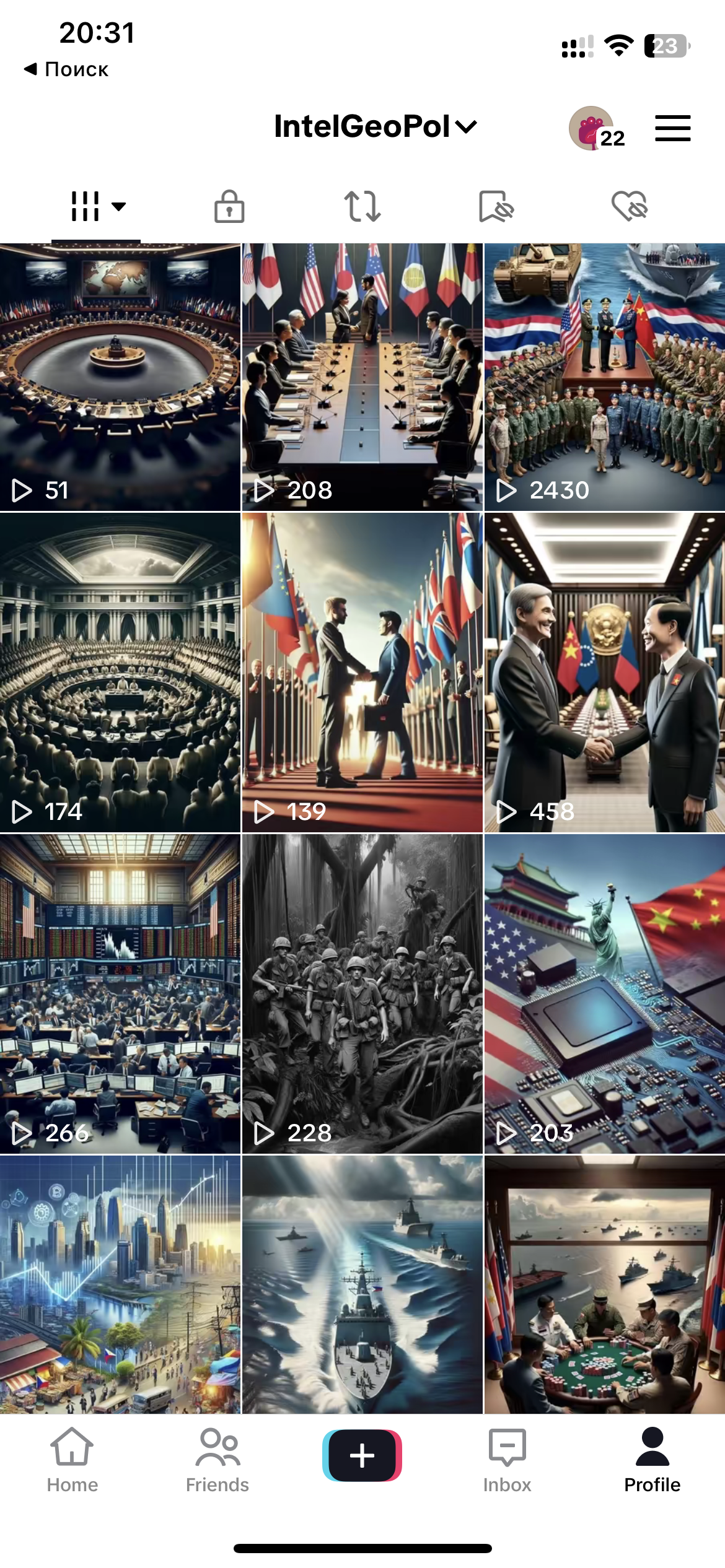Expand the IntelGeoPol account switcher

pyautogui.click(x=375, y=127)
